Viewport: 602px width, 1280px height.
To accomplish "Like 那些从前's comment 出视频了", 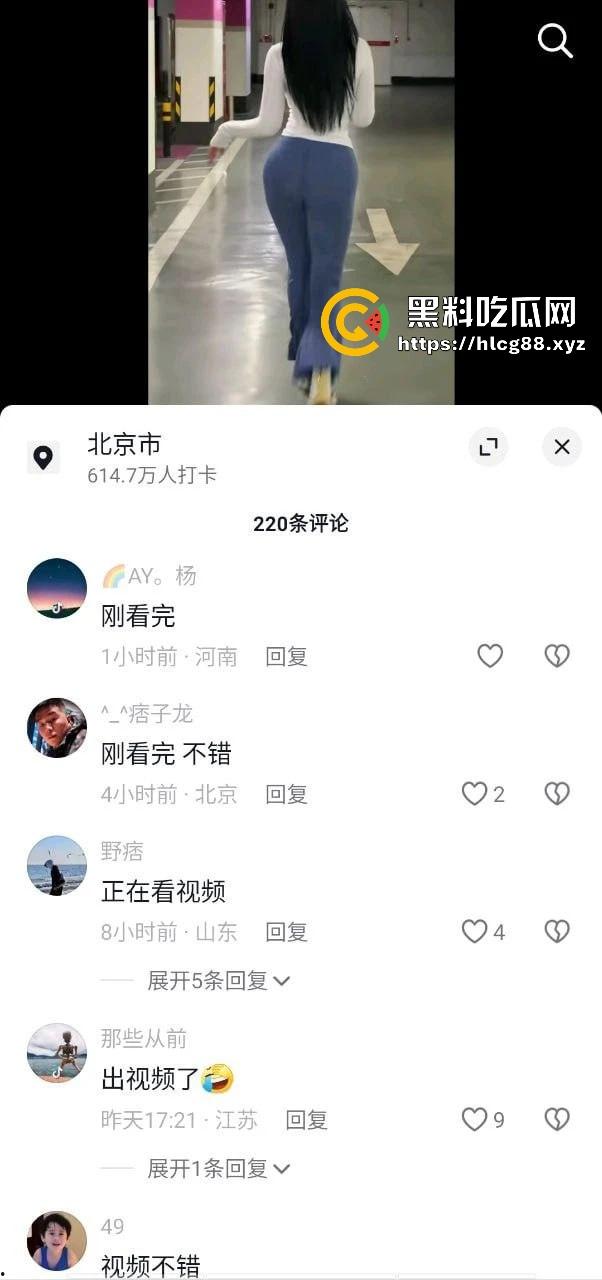I will (x=474, y=1120).
